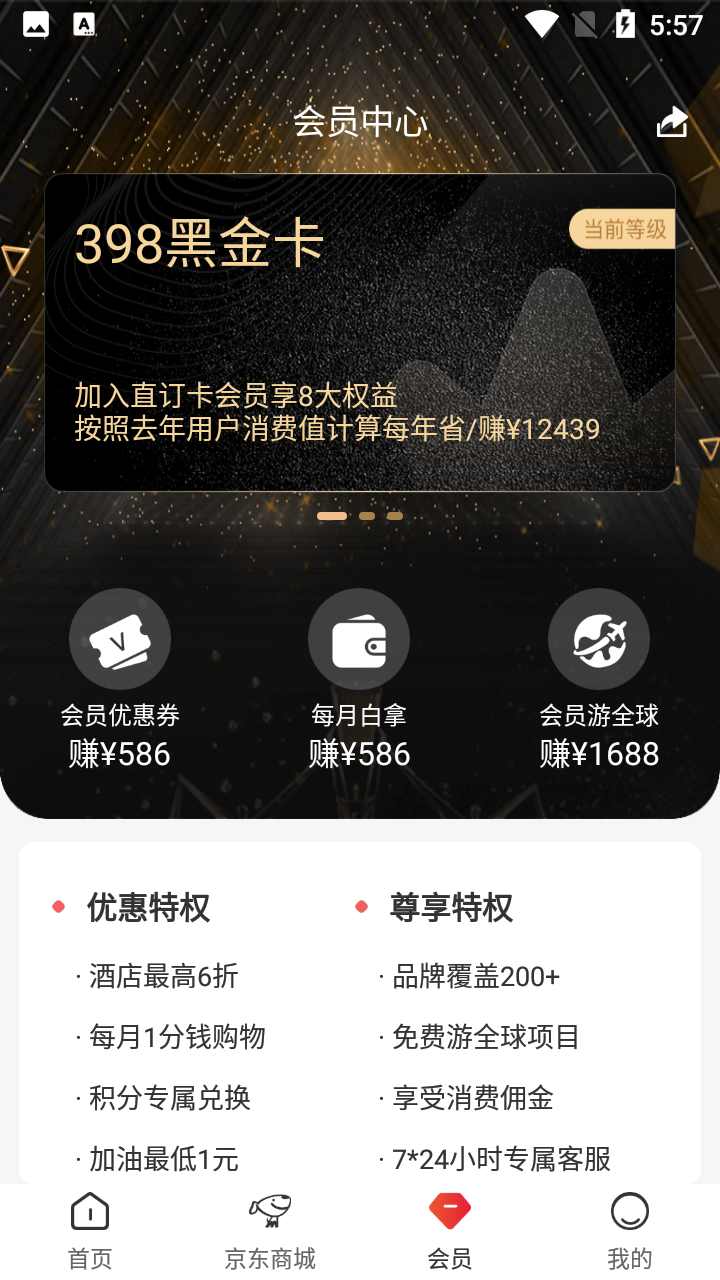Open the 398黑金卡 membership card
720x1280 pixels.
[360, 330]
